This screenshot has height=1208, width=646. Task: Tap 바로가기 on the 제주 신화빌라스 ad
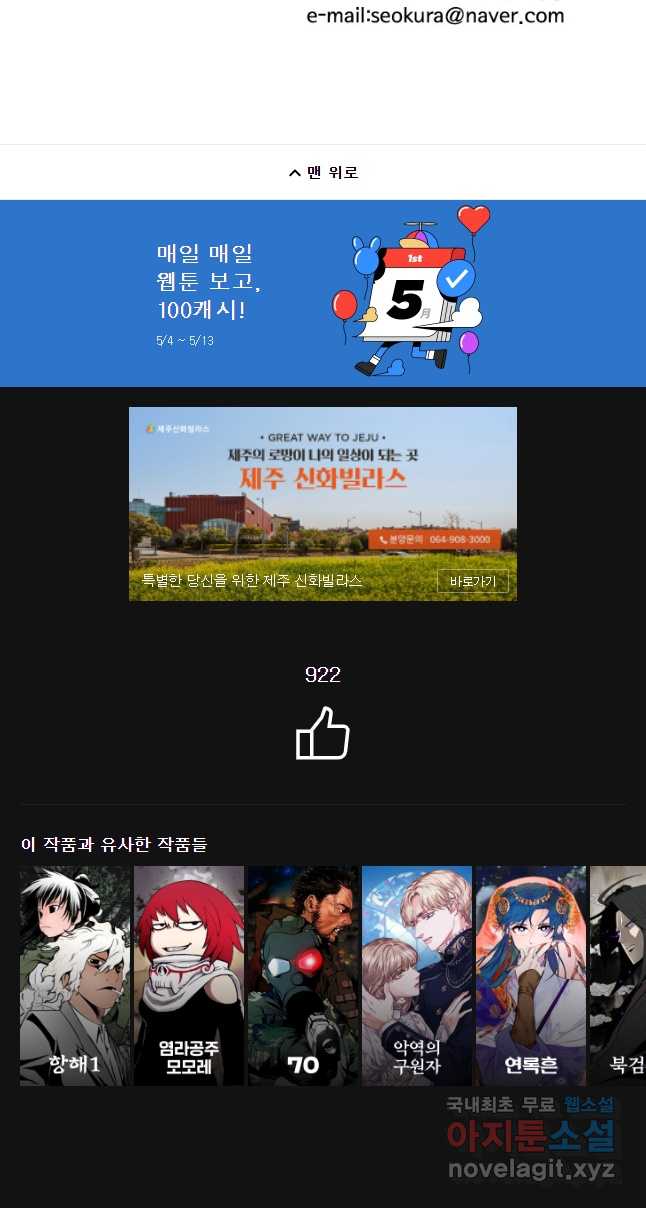point(473,581)
